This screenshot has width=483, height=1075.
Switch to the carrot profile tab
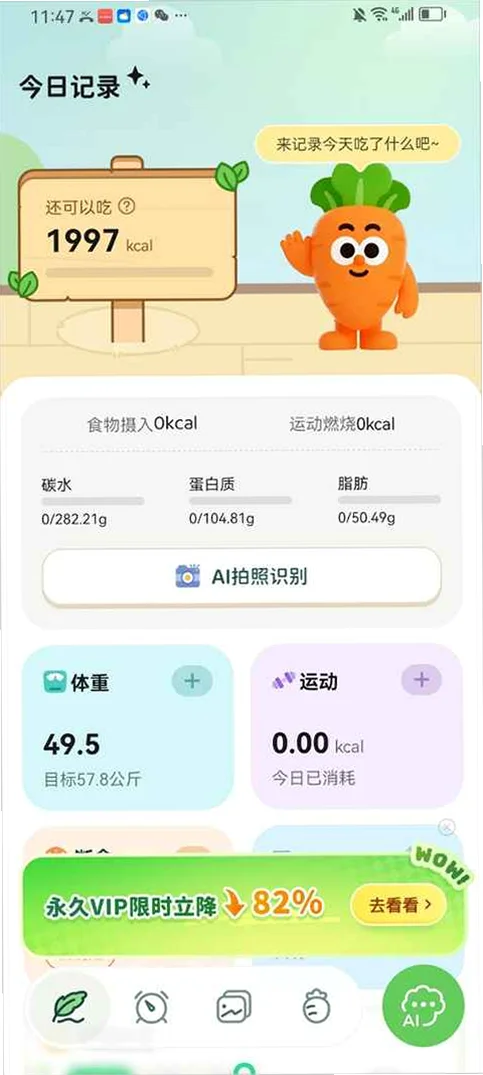point(317,1006)
